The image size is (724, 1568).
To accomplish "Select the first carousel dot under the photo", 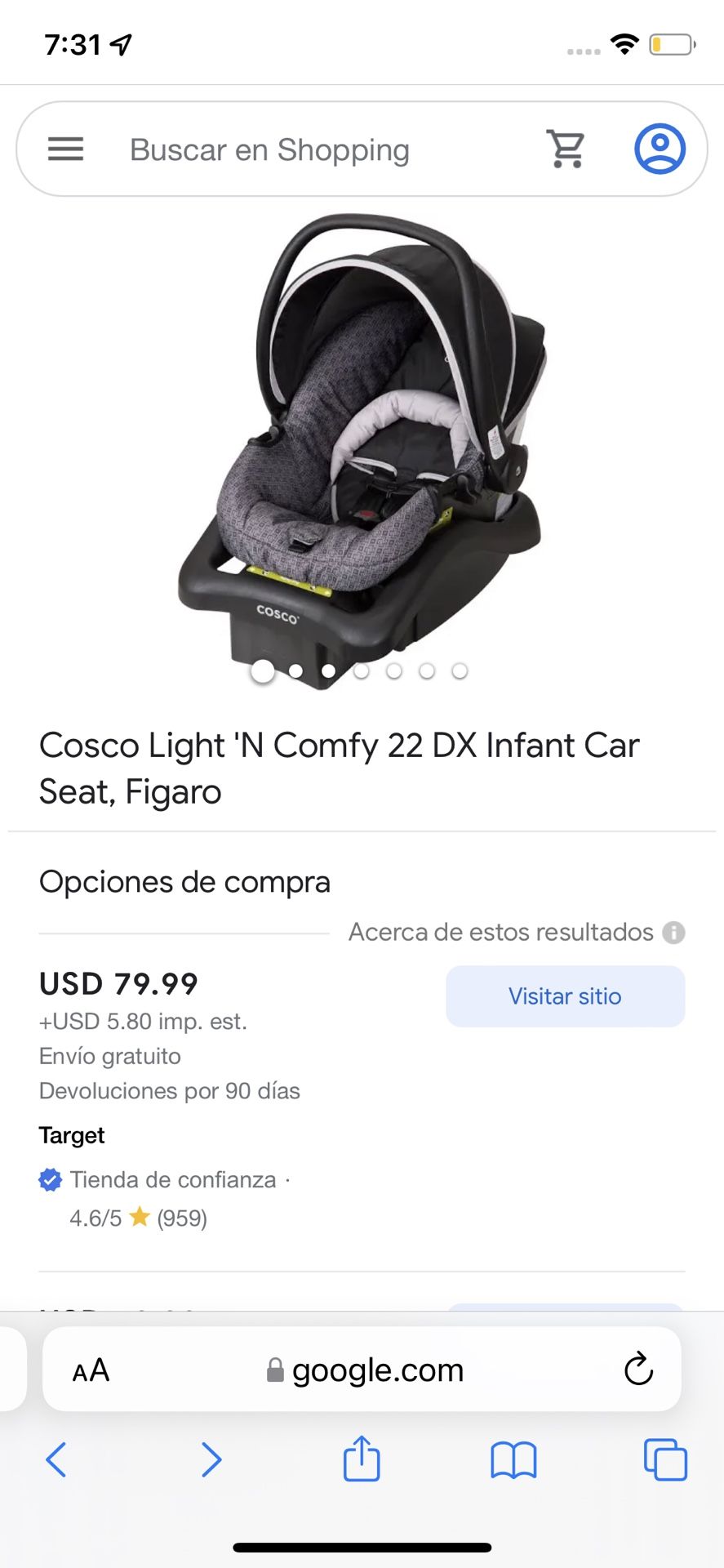I will pyautogui.click(x=263, y=671).
